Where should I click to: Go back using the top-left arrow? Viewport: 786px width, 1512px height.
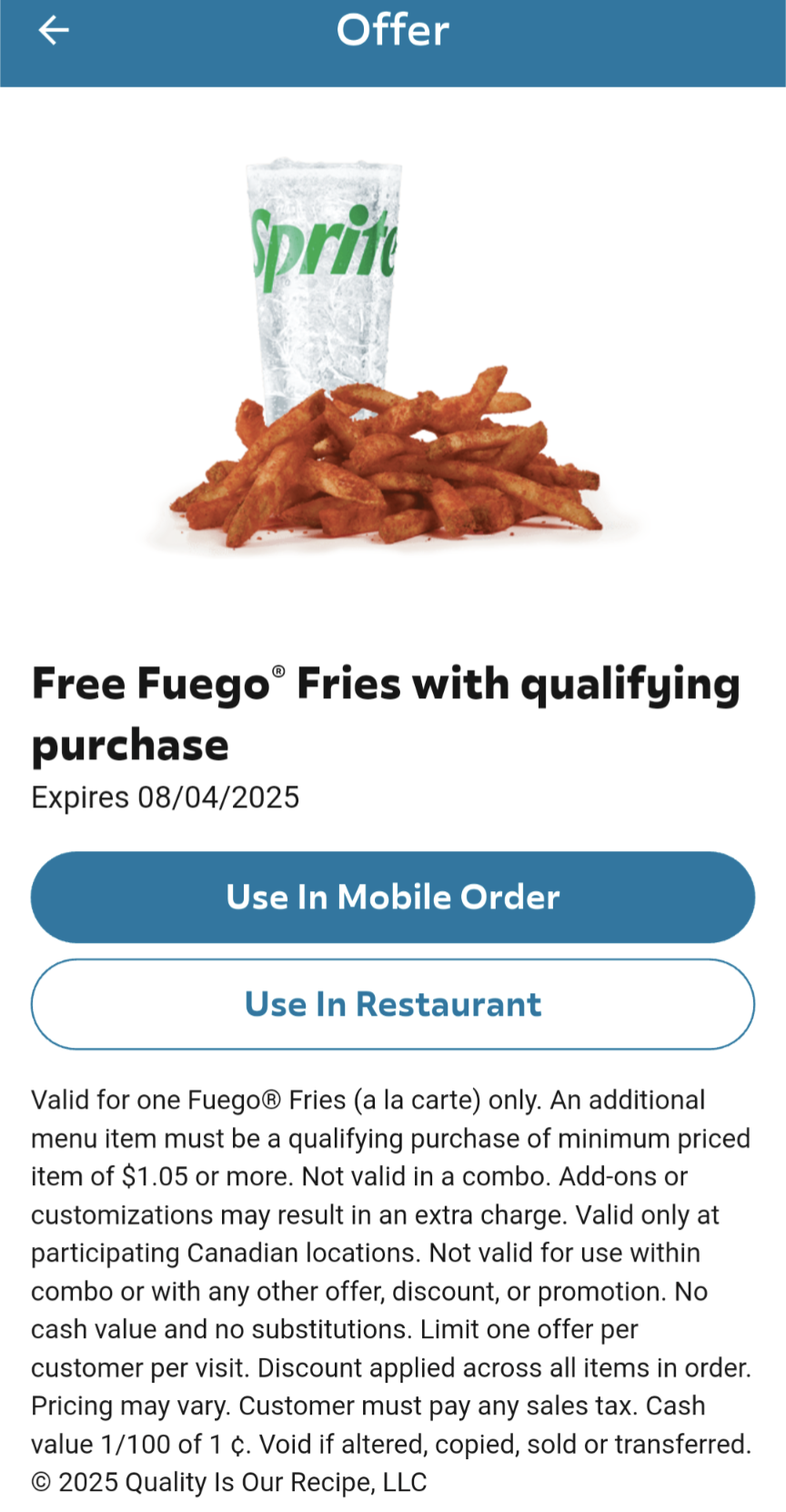pyautogui.click(x=54, y=31)
